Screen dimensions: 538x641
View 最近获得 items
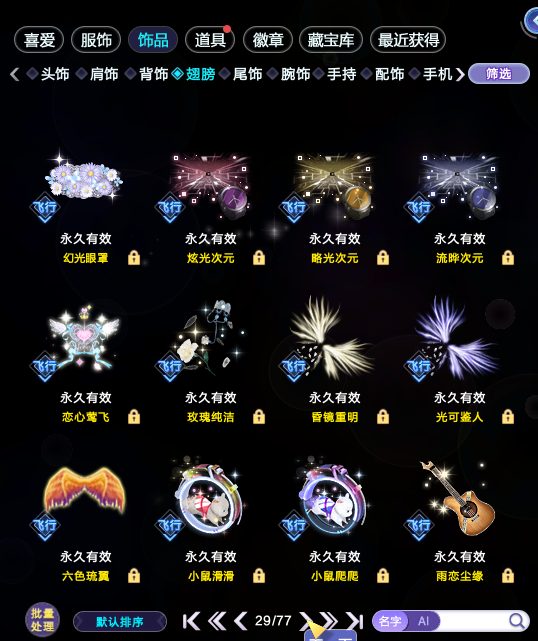click(x=408, y=40)
